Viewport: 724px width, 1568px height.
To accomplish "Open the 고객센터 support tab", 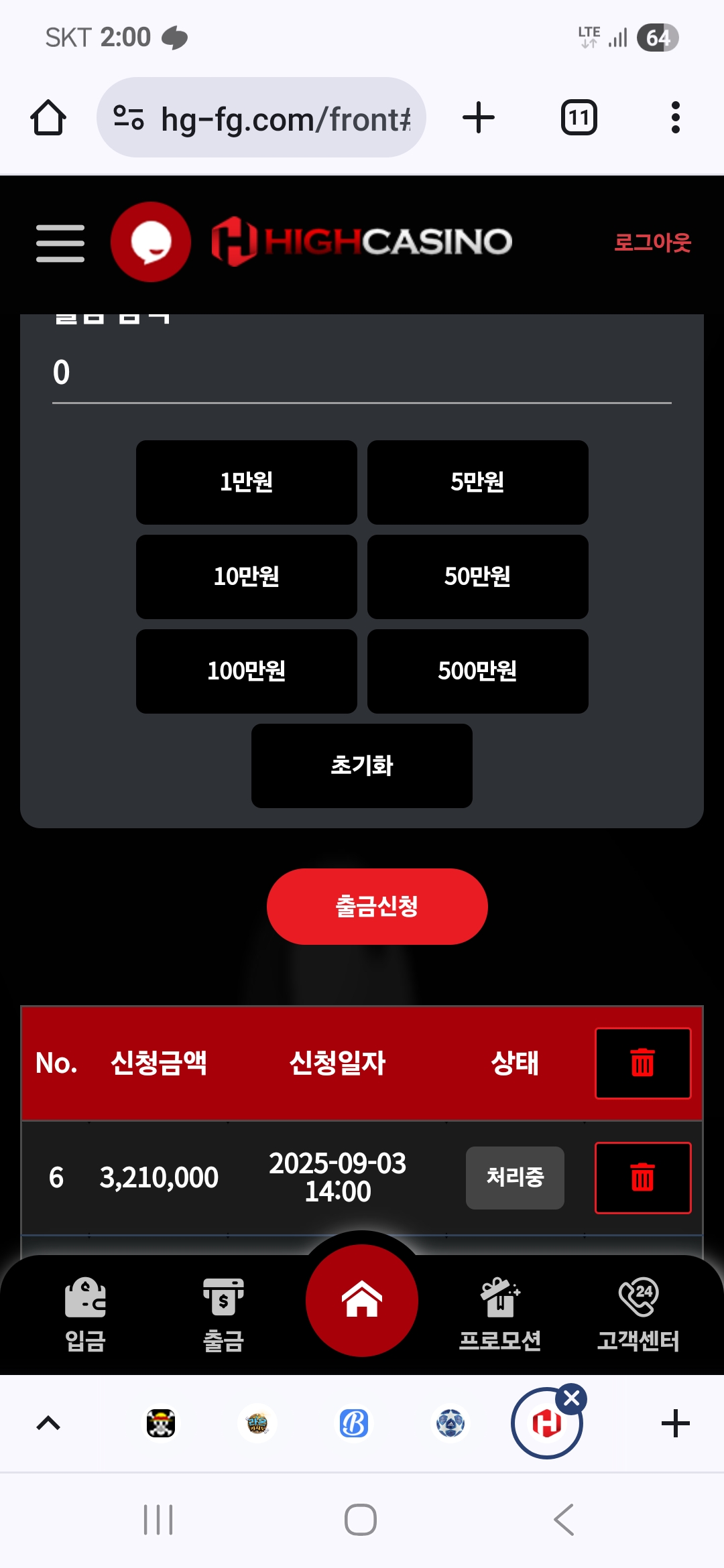I will coord(638,1313).
